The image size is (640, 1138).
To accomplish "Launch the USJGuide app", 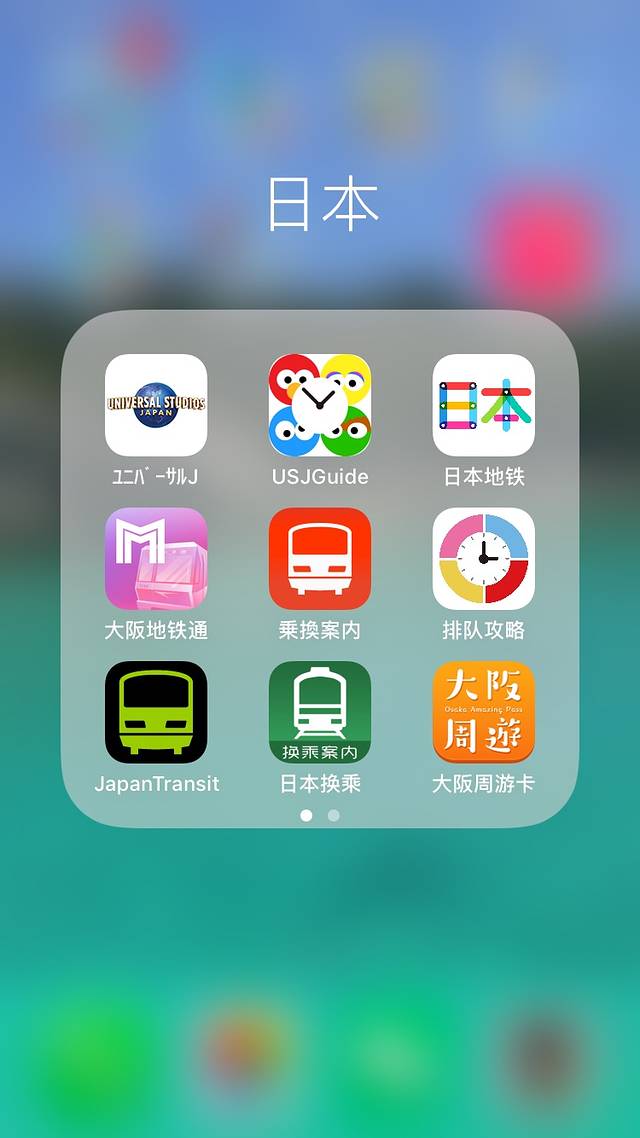I will click(x=320, y=405).
